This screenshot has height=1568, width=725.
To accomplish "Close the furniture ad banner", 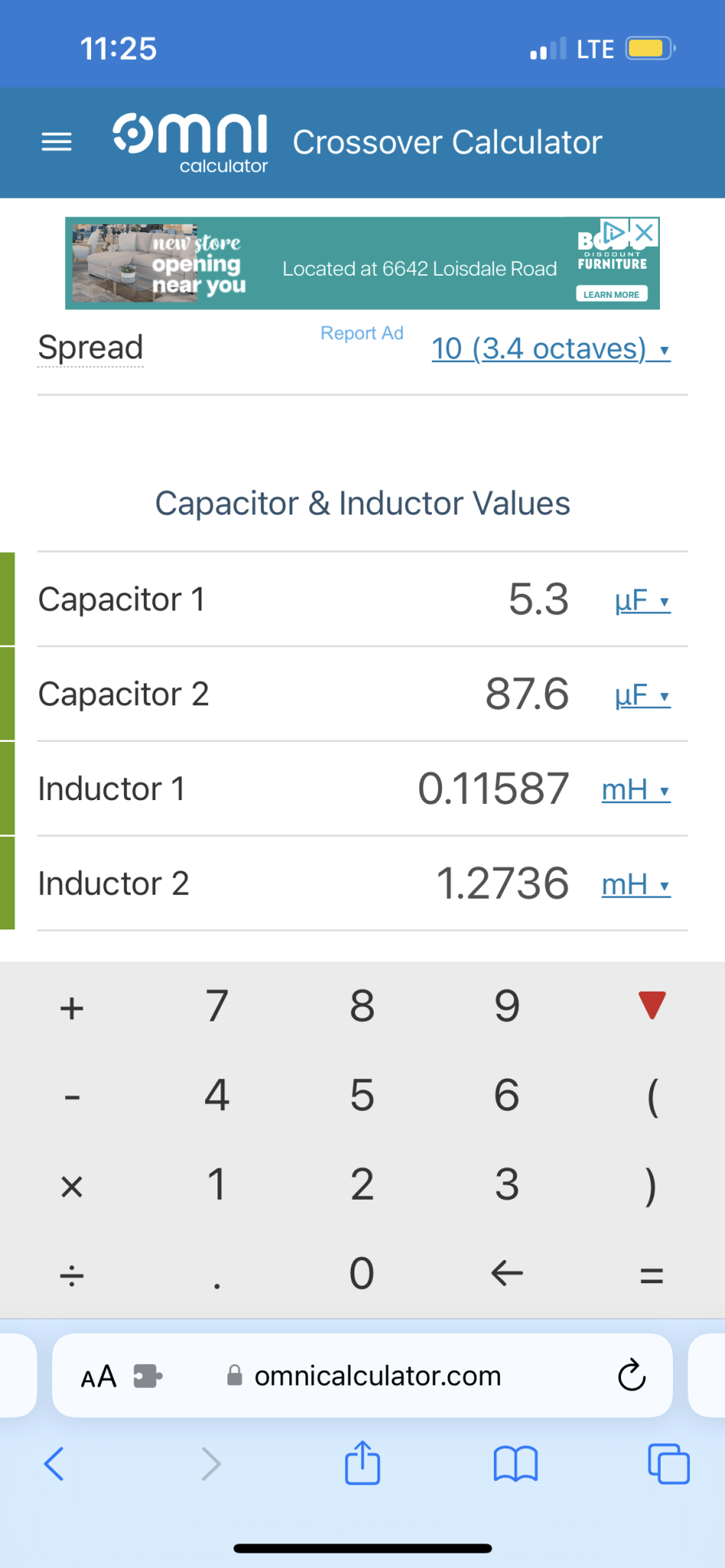I will pyautogui.click(x=645, y=232).
